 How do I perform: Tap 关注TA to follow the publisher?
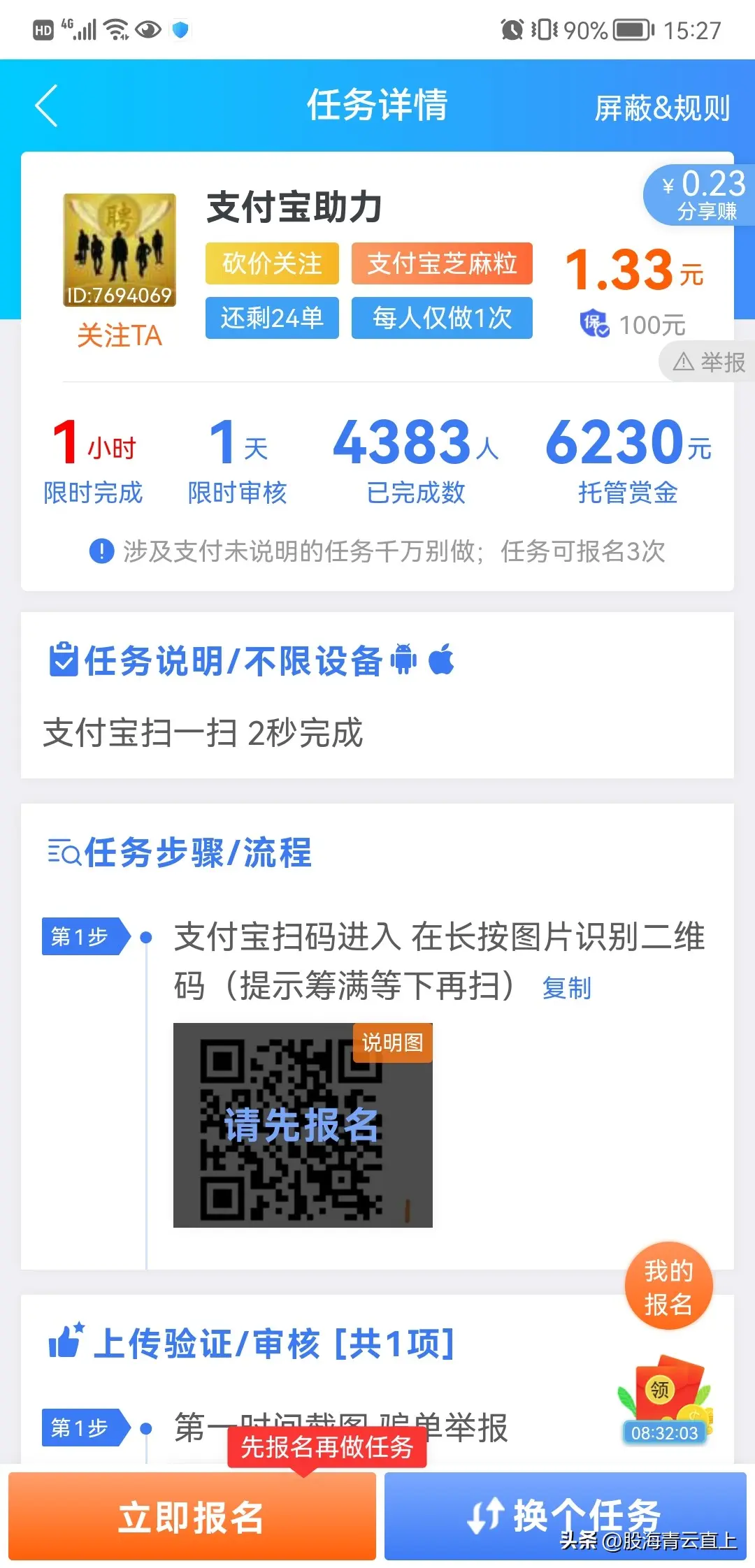pyautogui.click(x=120, y=336)
